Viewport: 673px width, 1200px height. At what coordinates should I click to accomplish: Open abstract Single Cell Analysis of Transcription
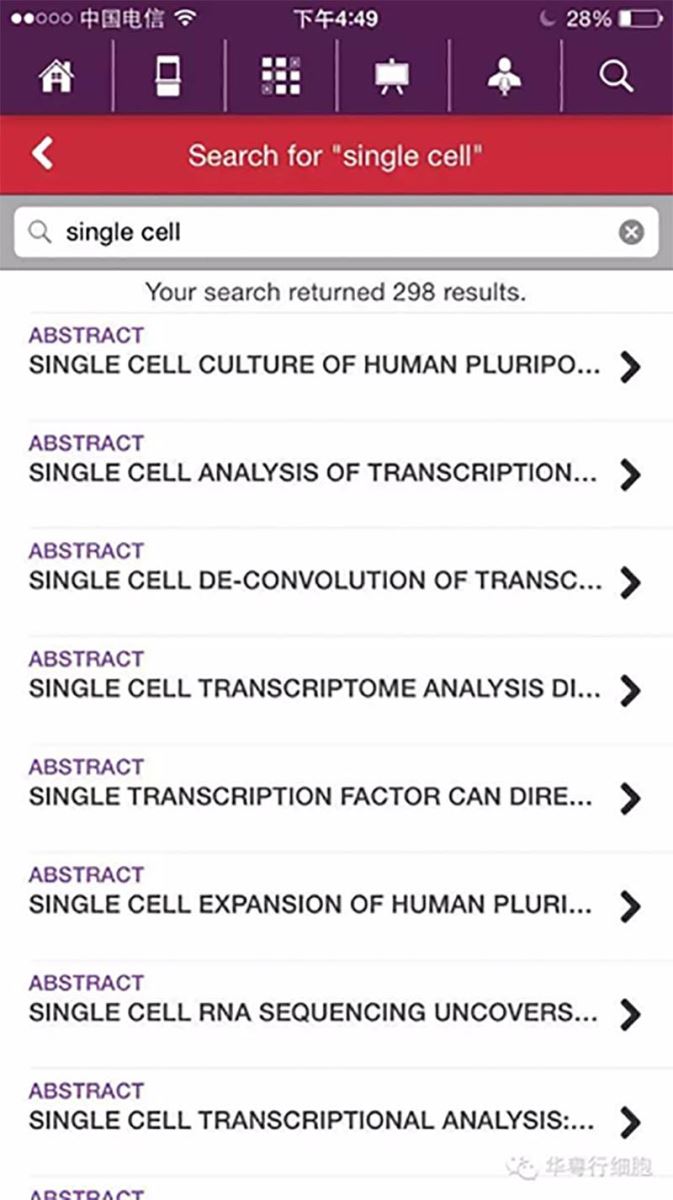click(x=336, y=474)
